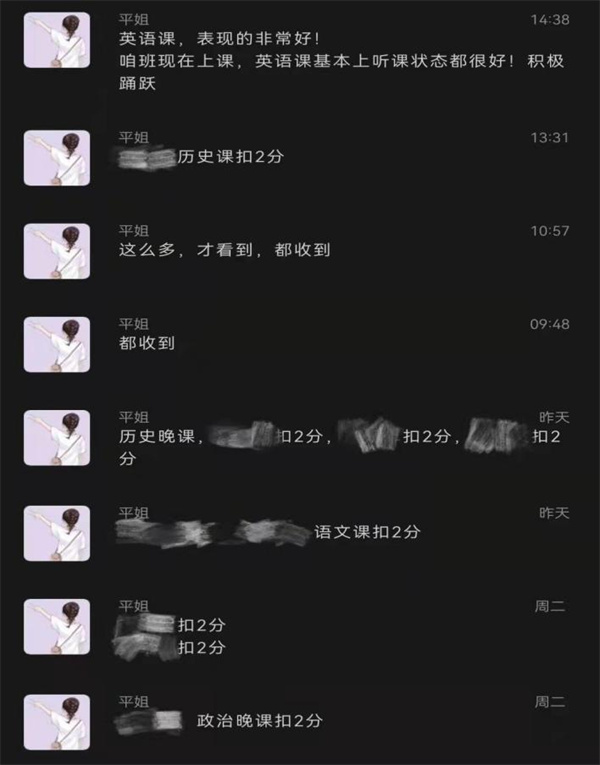Screen dimensions: 600x765
Task: Open the 14:38 message about 英语课
Action: pyautogui.click(x=340, y=62)
